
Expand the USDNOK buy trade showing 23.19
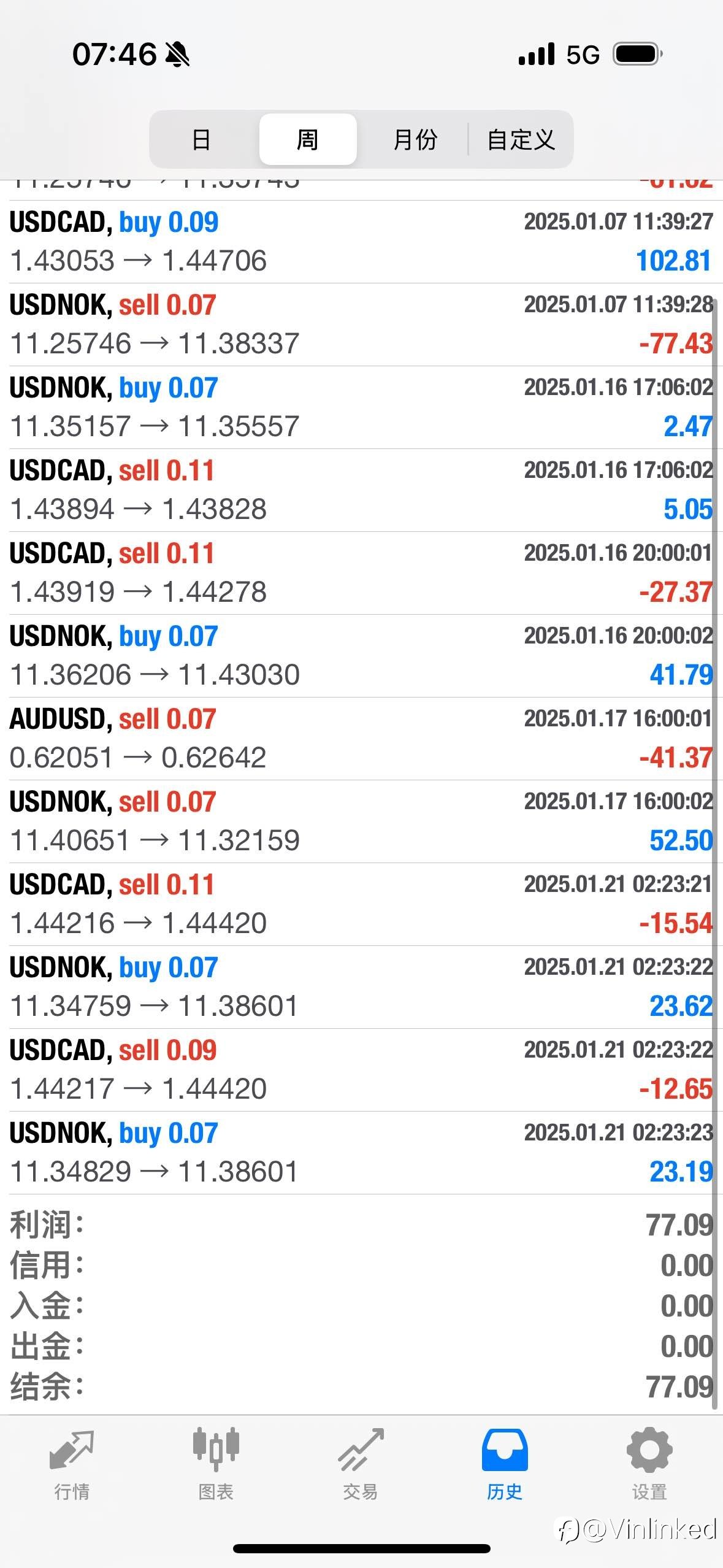click(361, 1153)
